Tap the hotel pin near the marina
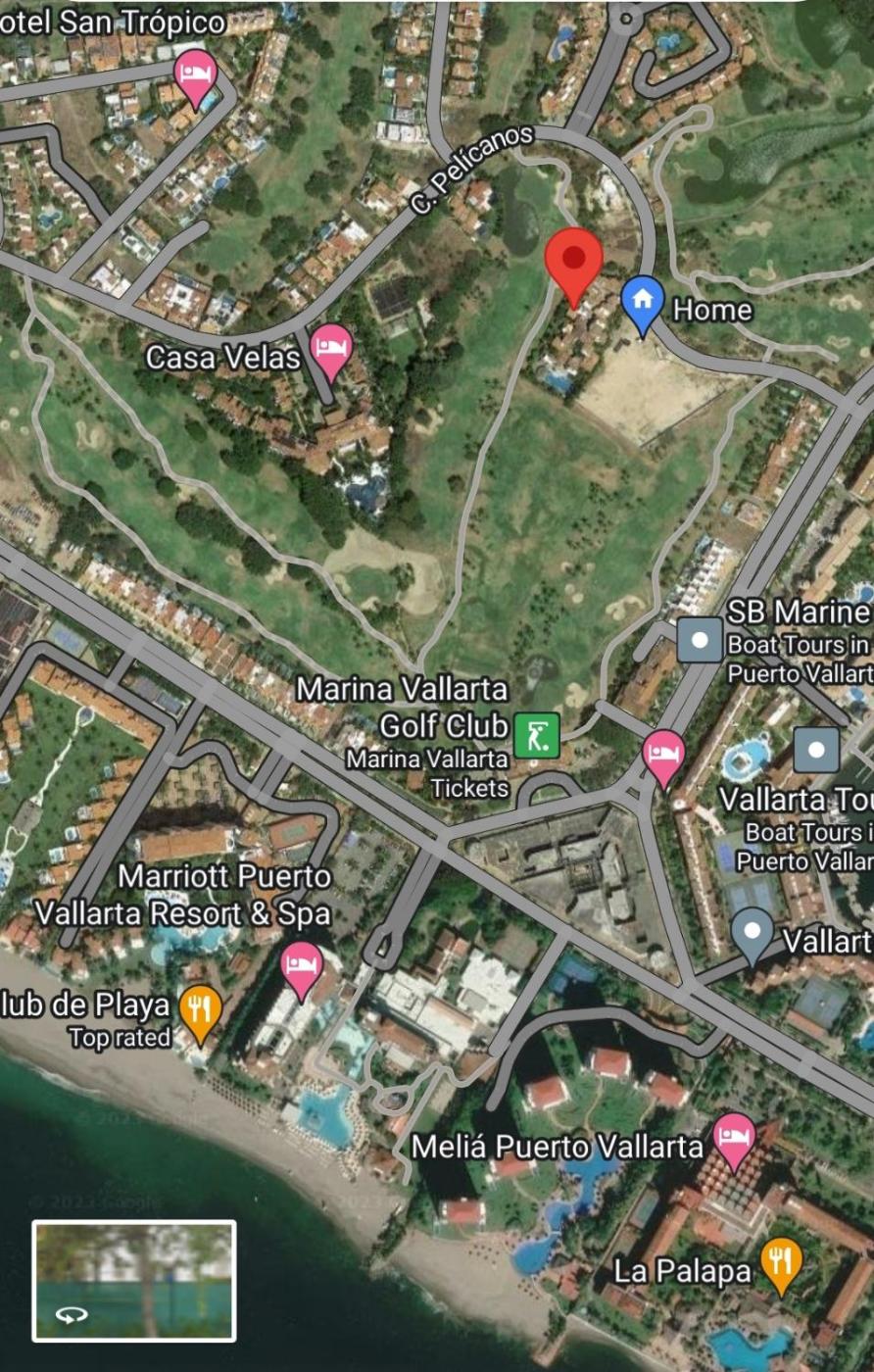Screen dimensions: 874x1372 tap(664, 755)
